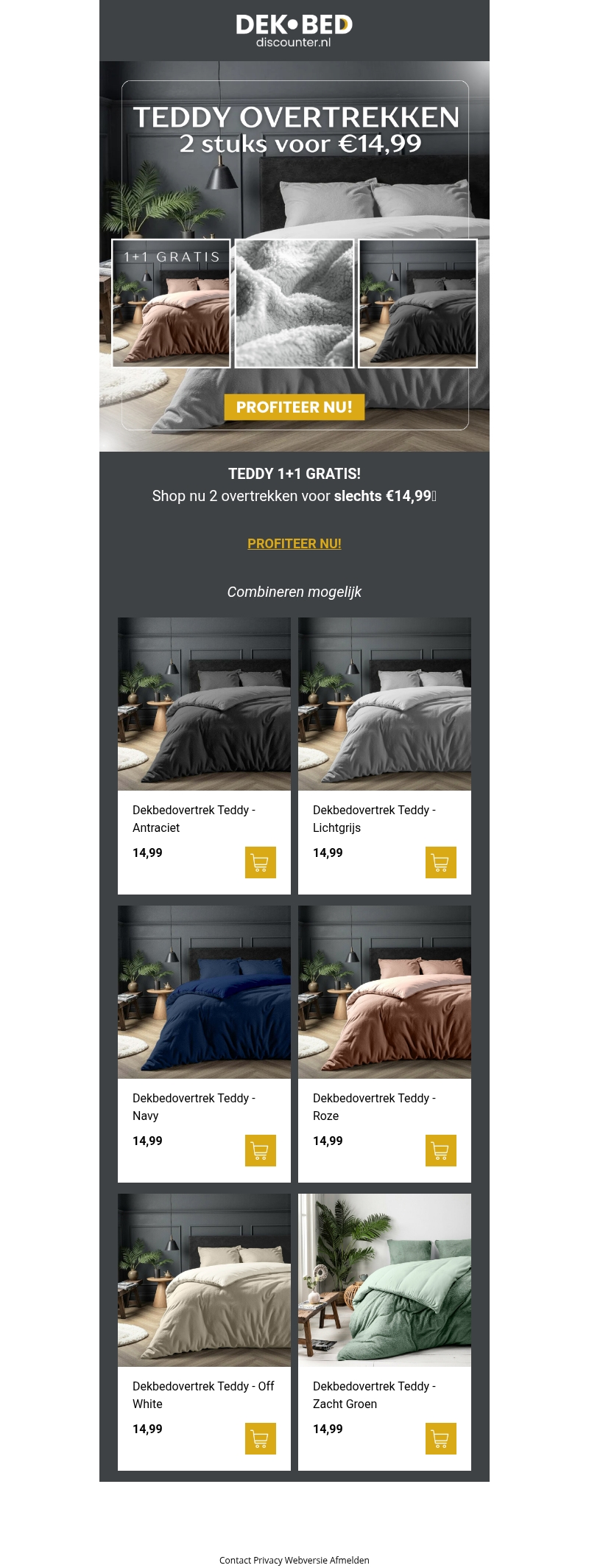
Task: Open the Teddy Off White product image
Action: tap(204, 1280)
